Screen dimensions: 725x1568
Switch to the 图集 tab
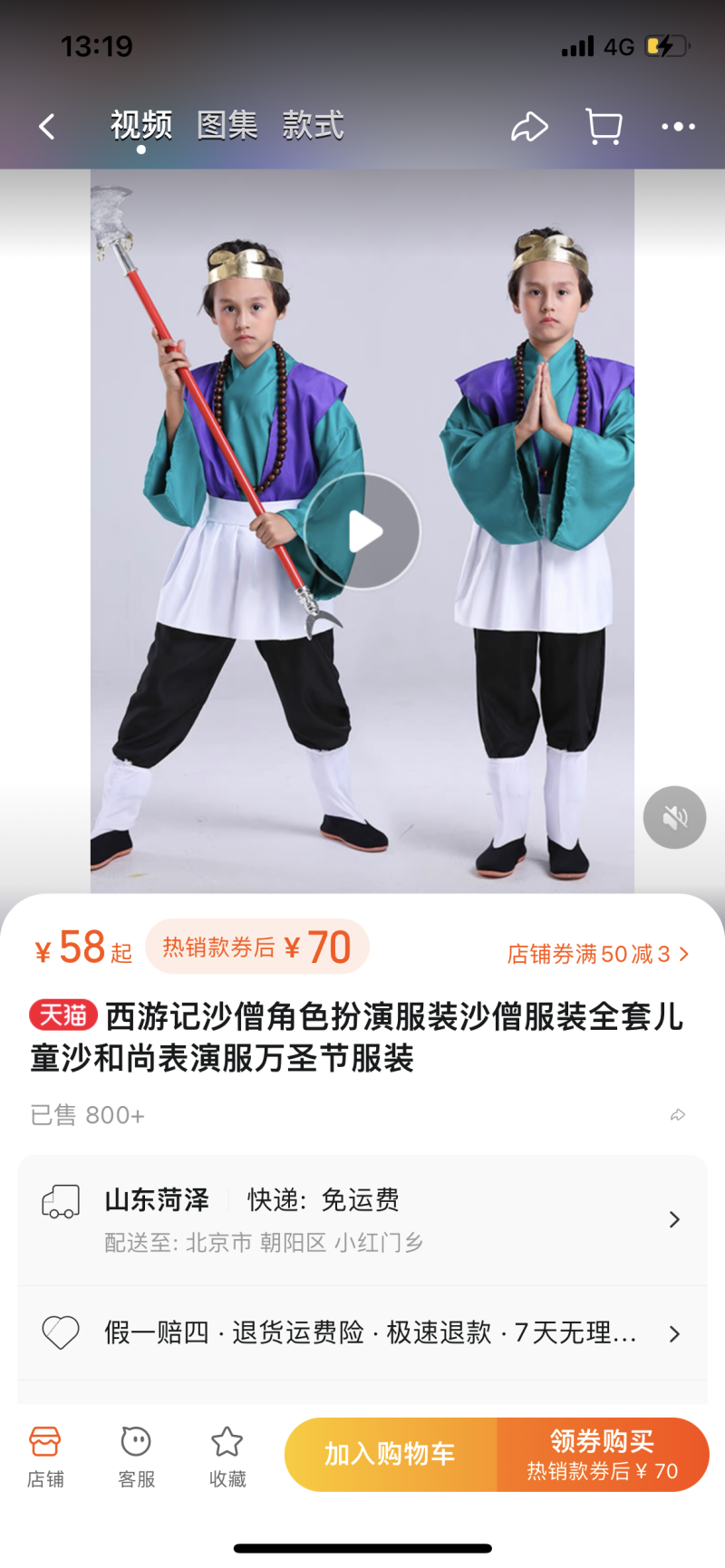coord(227,125)
